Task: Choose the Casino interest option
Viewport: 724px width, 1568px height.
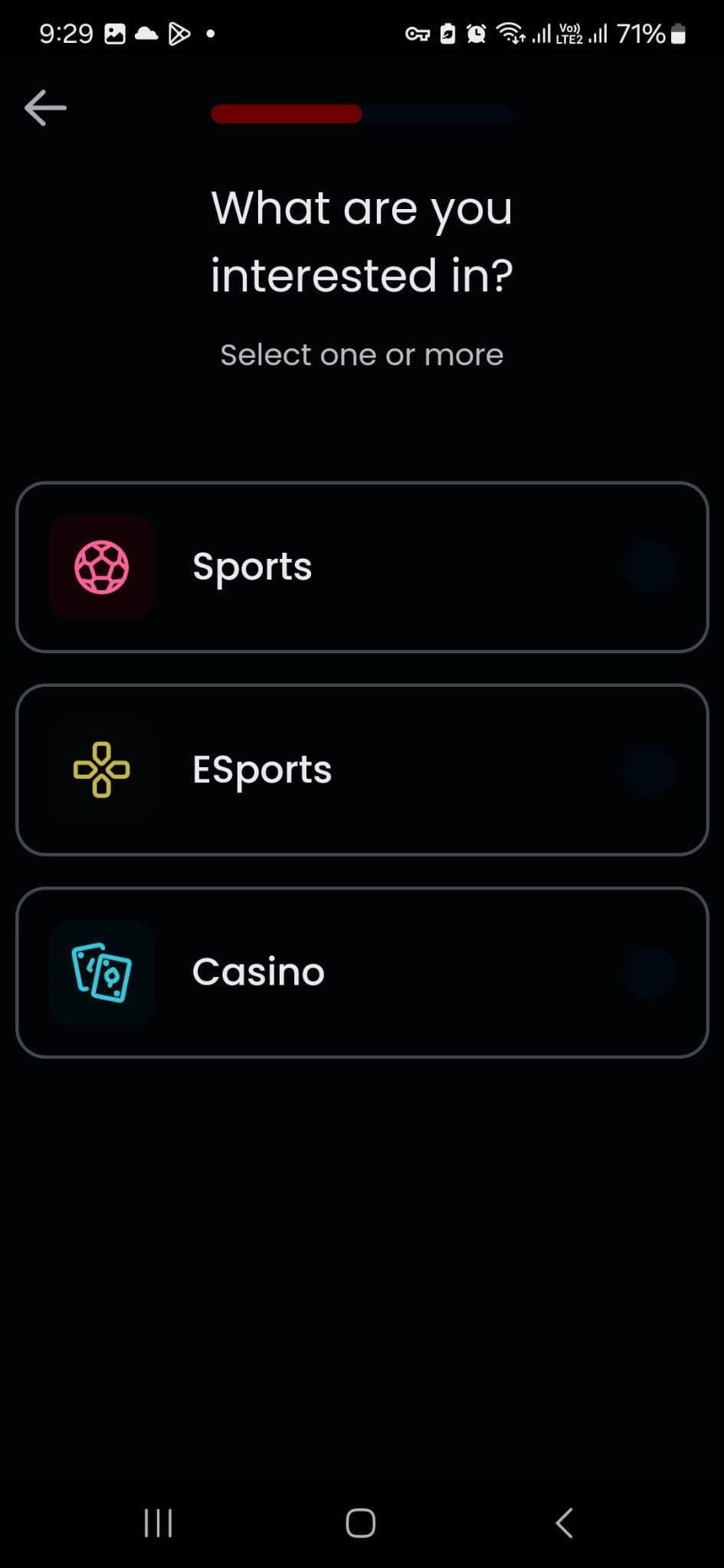Action: tap(362, 972)
